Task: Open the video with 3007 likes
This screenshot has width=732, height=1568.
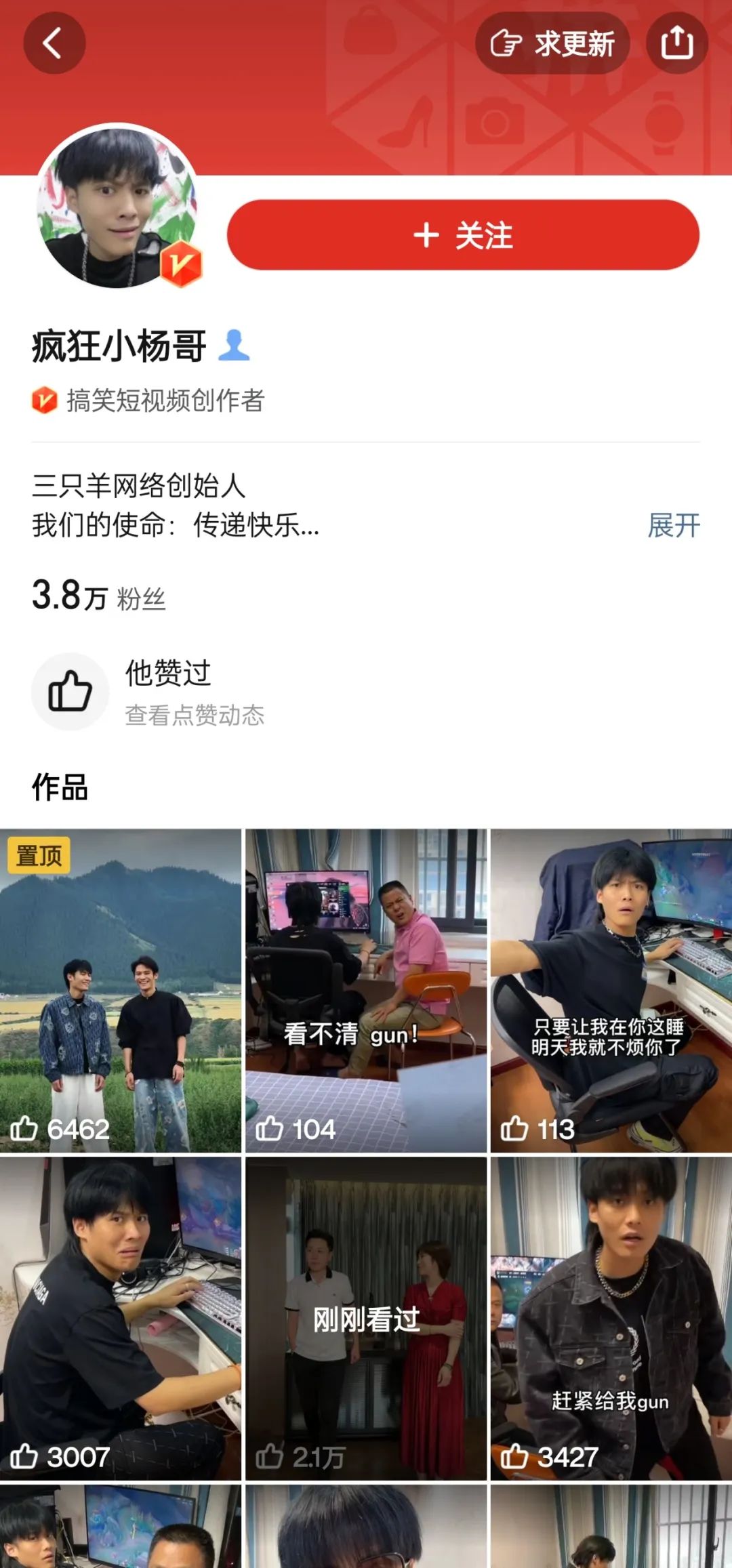Action: pos(121,1318)
